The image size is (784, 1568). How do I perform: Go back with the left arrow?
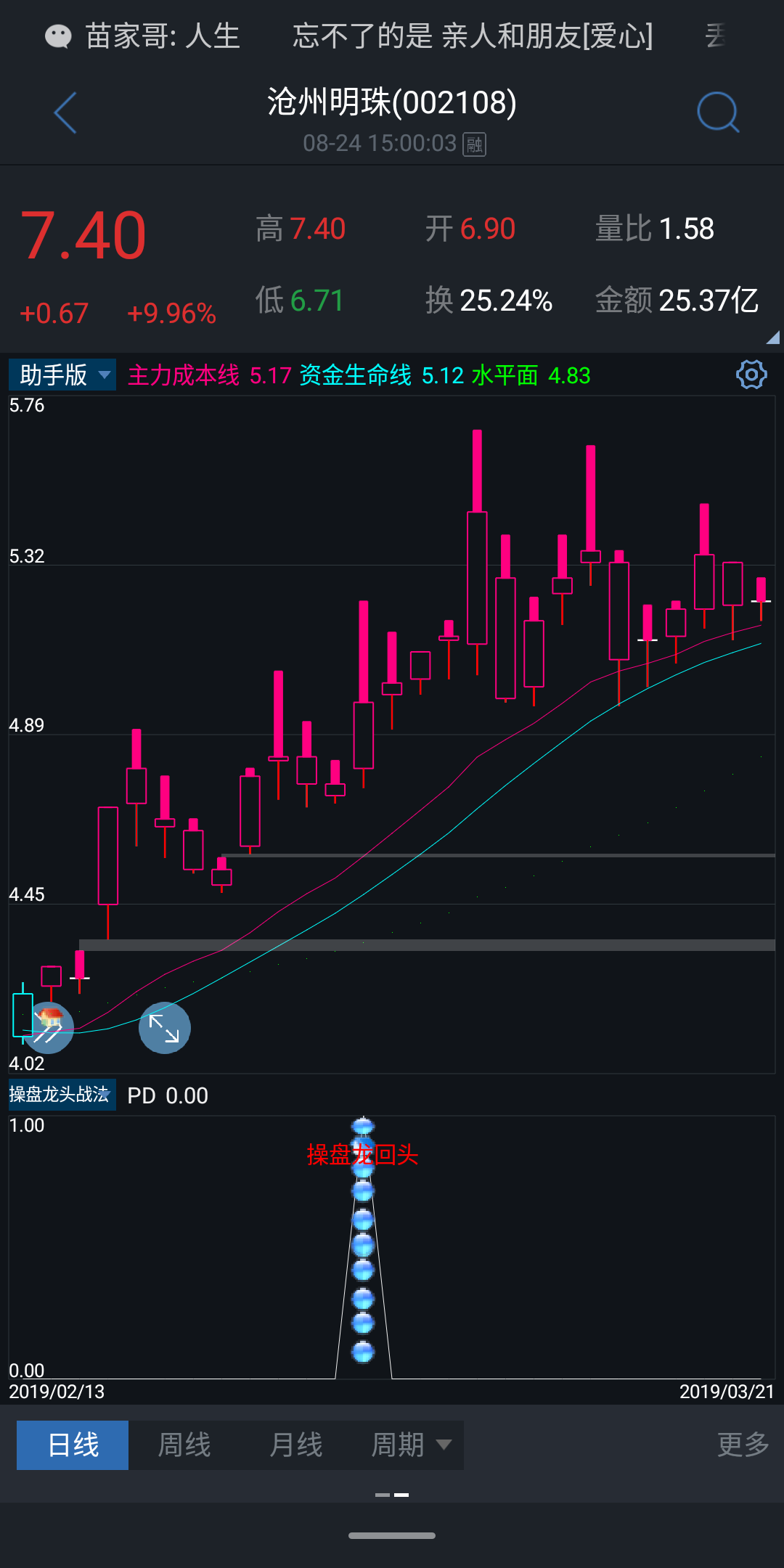click(x=65, y=113)
